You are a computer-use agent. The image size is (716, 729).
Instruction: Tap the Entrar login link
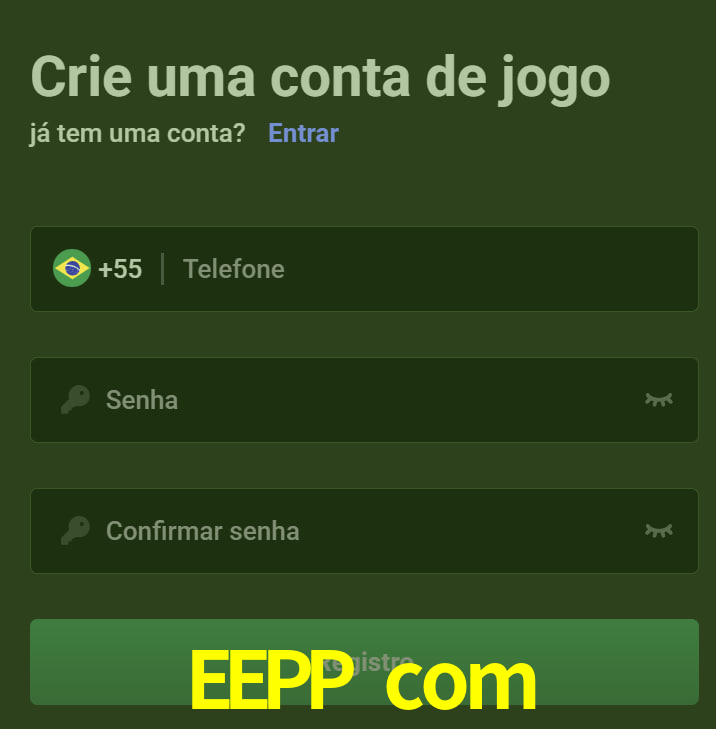coord(303,133)
